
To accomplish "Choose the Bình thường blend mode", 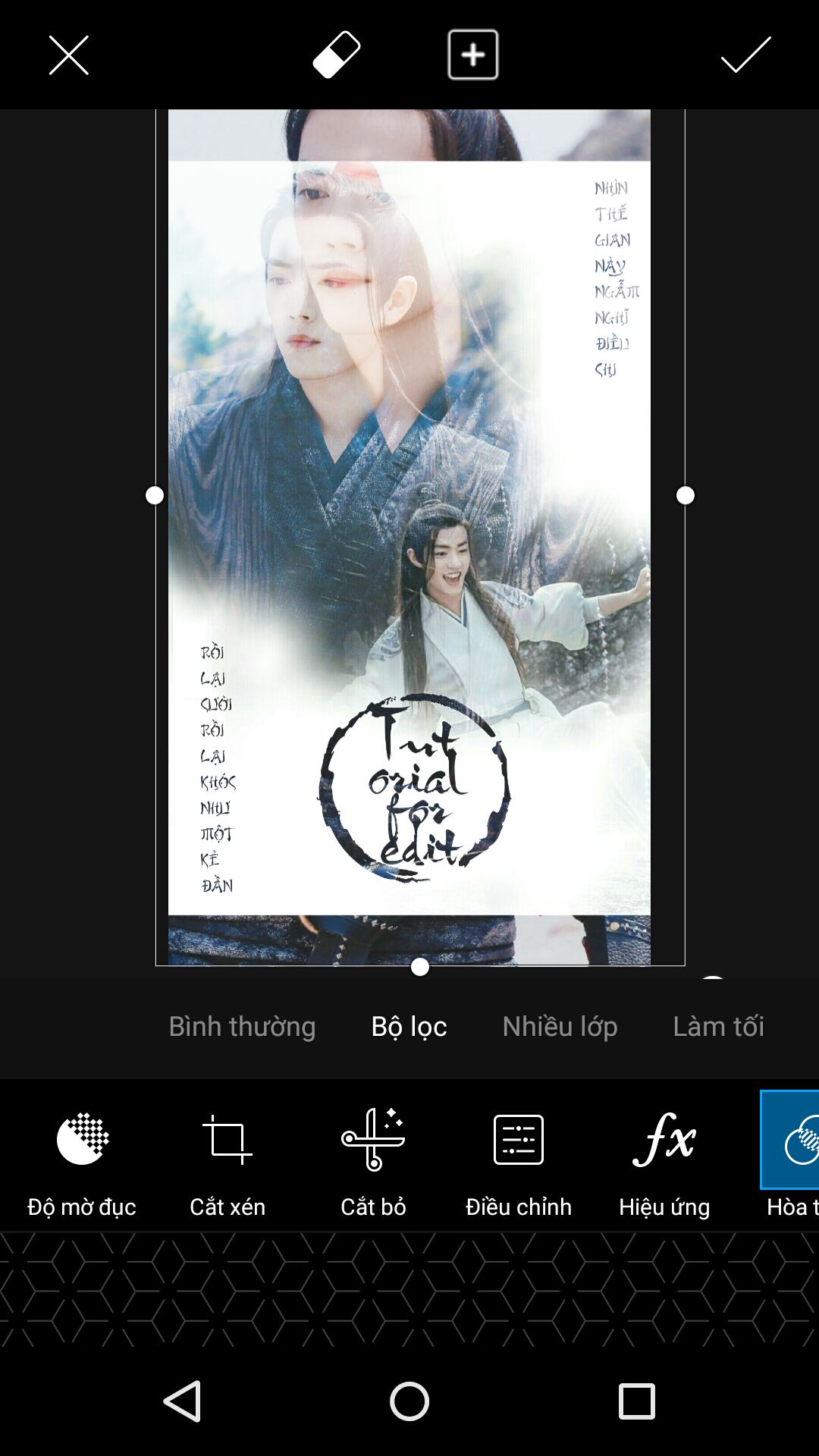I will pyautogui.click(x=242, y=1026).
